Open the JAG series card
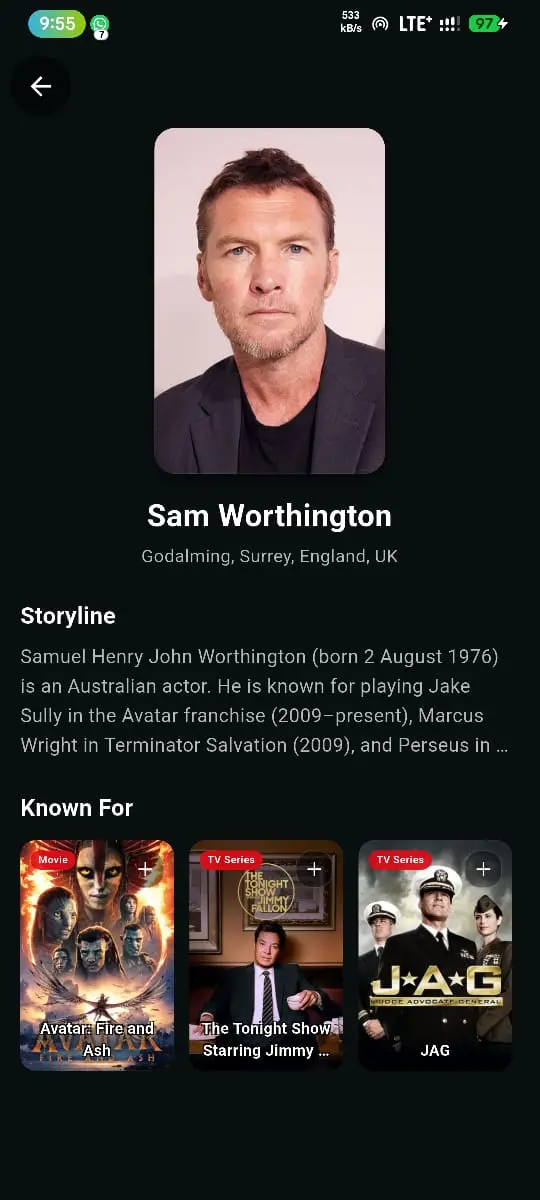This screenshot has height=1200, width=540. pos(435,955)
